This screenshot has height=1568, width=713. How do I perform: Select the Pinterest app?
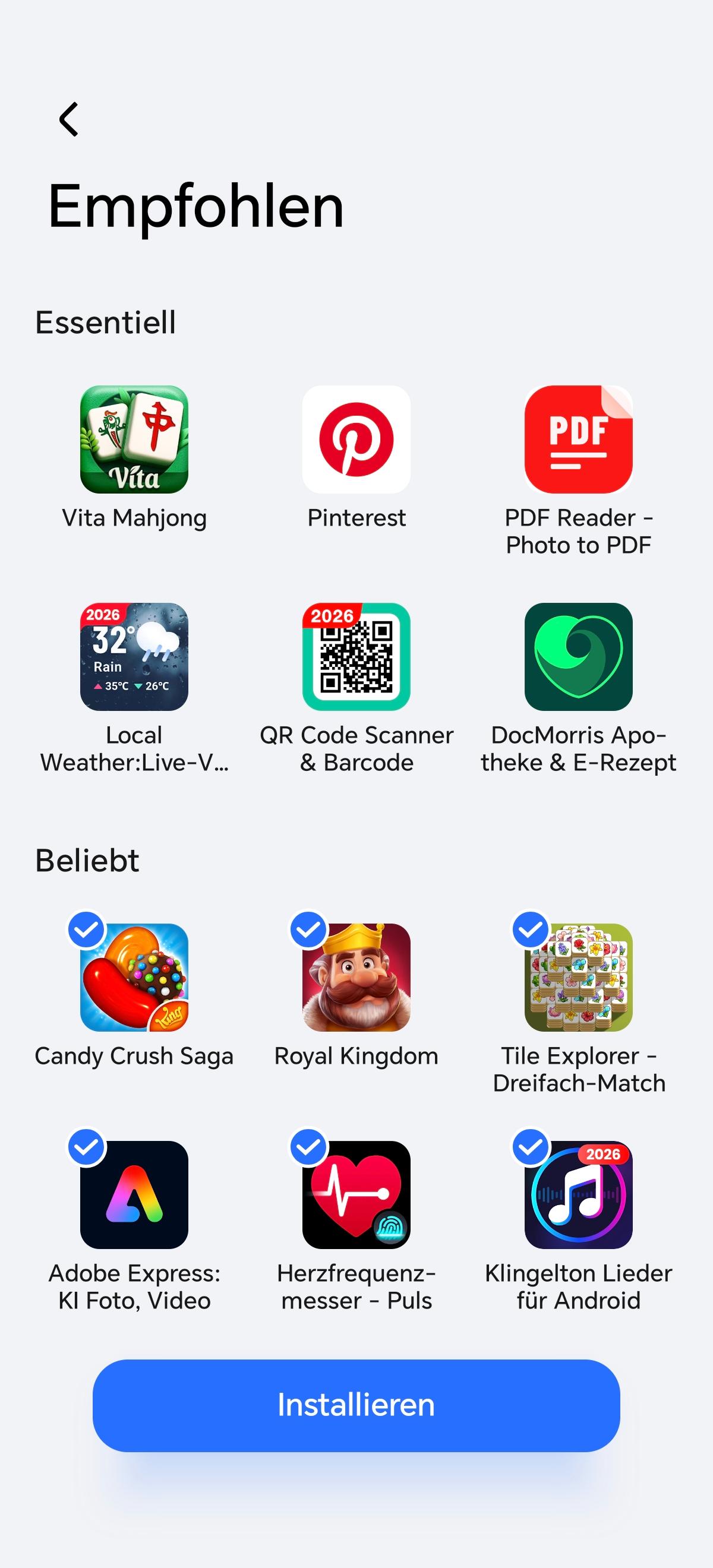pyautogui.click(x=356, y=440)
